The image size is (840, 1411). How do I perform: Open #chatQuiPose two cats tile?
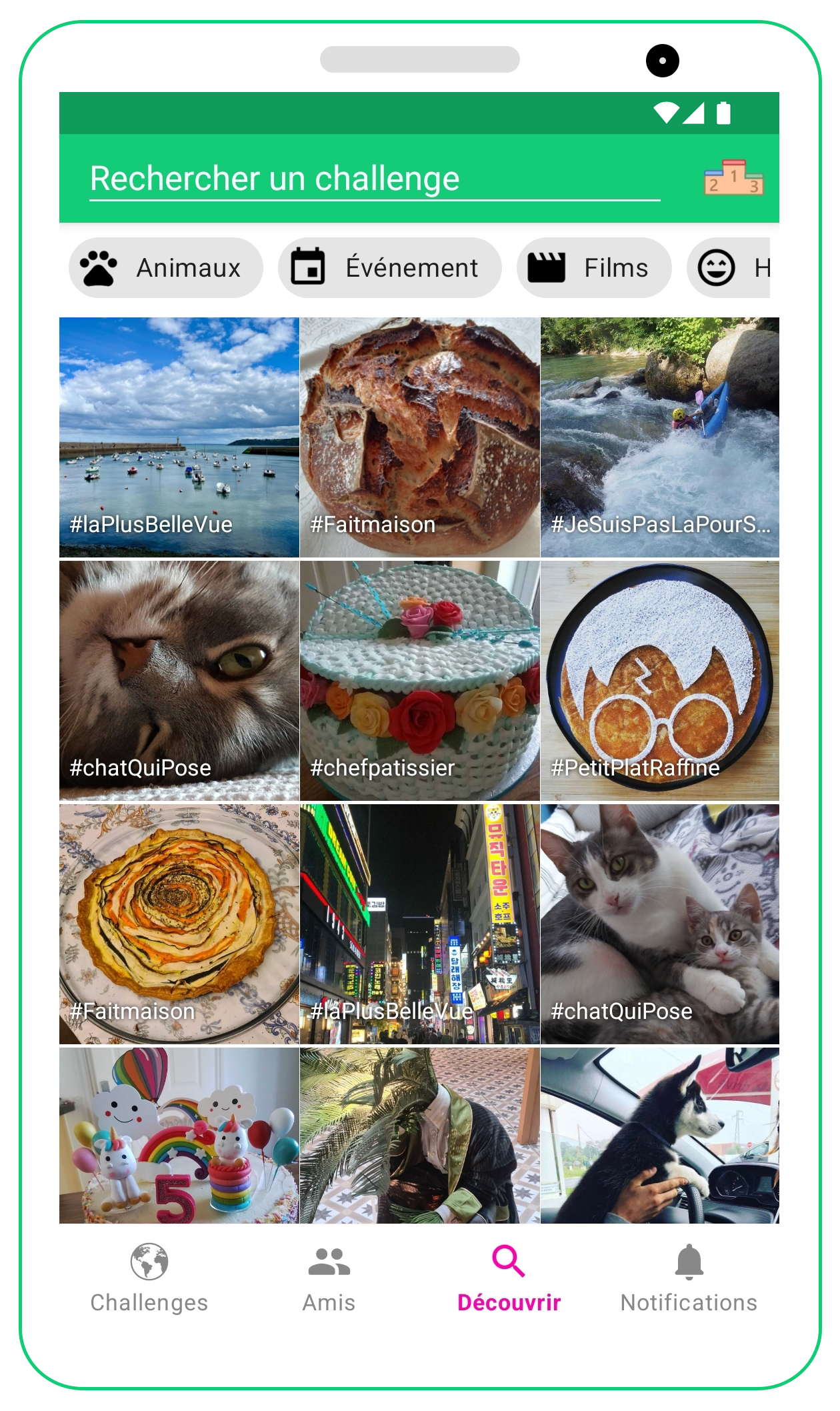659,924
